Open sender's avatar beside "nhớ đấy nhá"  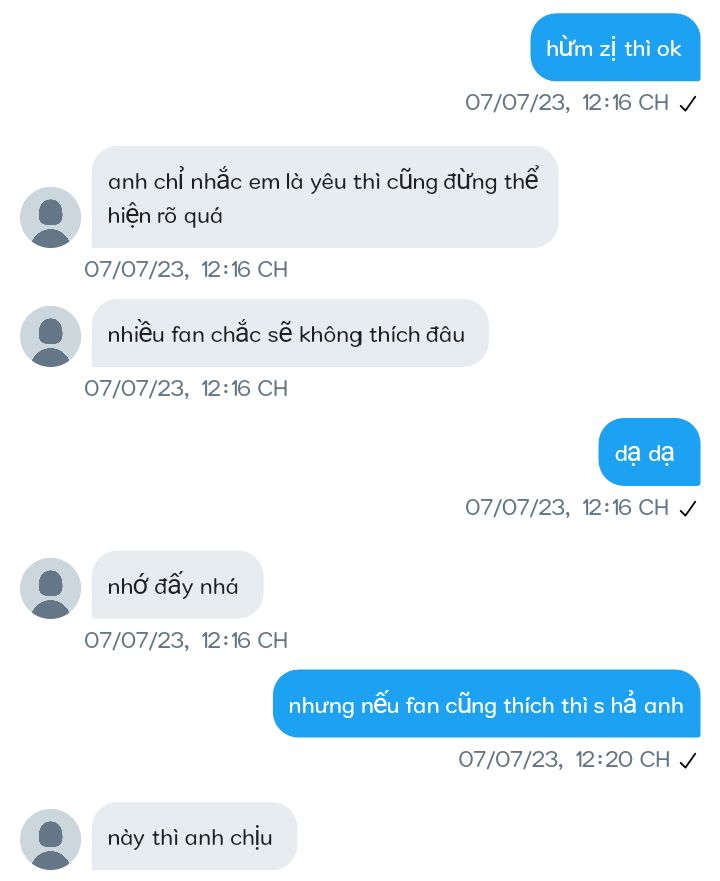tap(51, 588)
